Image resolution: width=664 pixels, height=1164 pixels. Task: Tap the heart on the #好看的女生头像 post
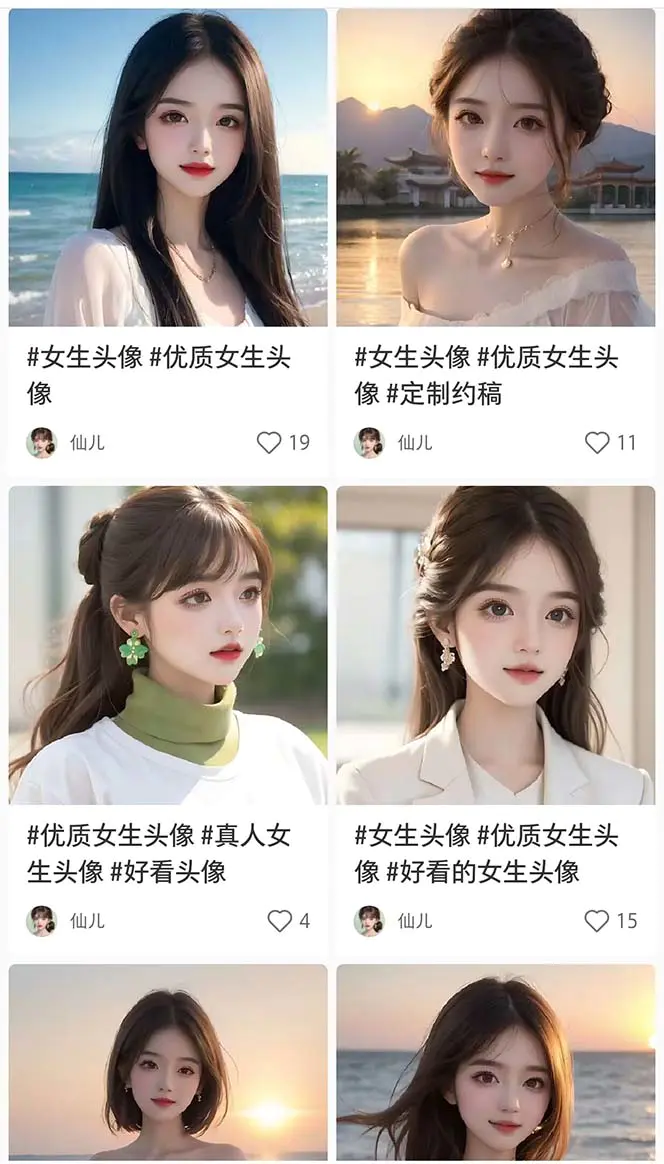(x=597, y=921)
